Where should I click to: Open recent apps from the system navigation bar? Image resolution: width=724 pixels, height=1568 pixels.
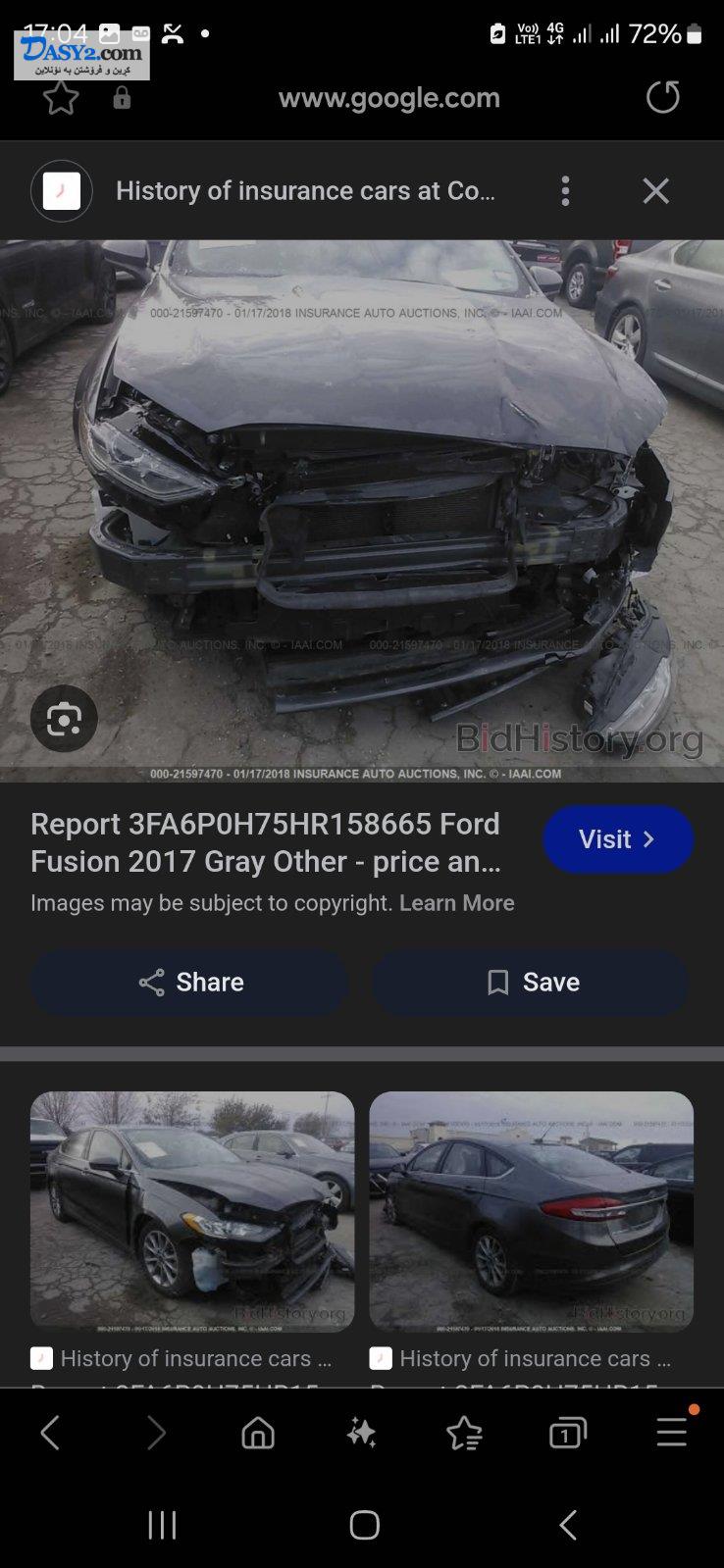click(162, 1525)
